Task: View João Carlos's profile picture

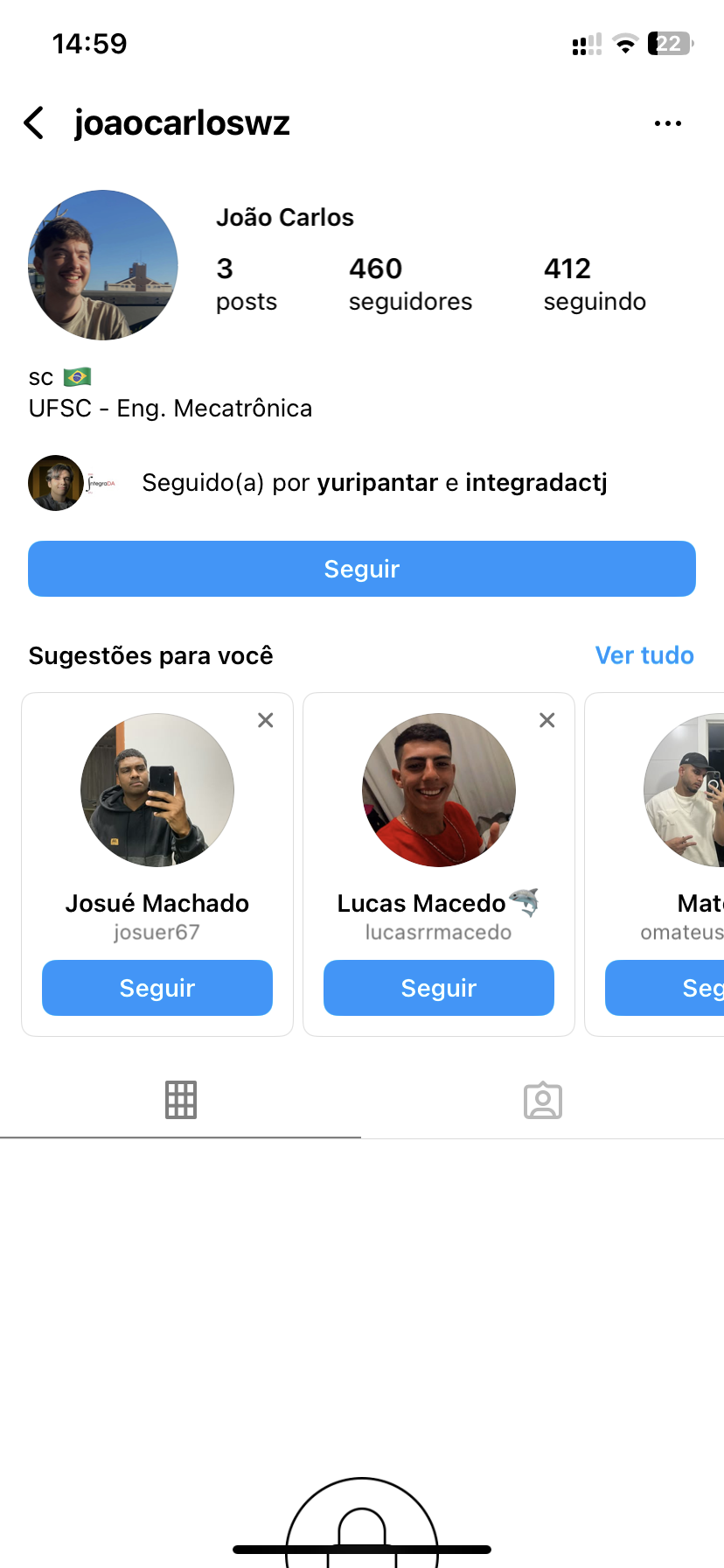Action: point(103,265)
